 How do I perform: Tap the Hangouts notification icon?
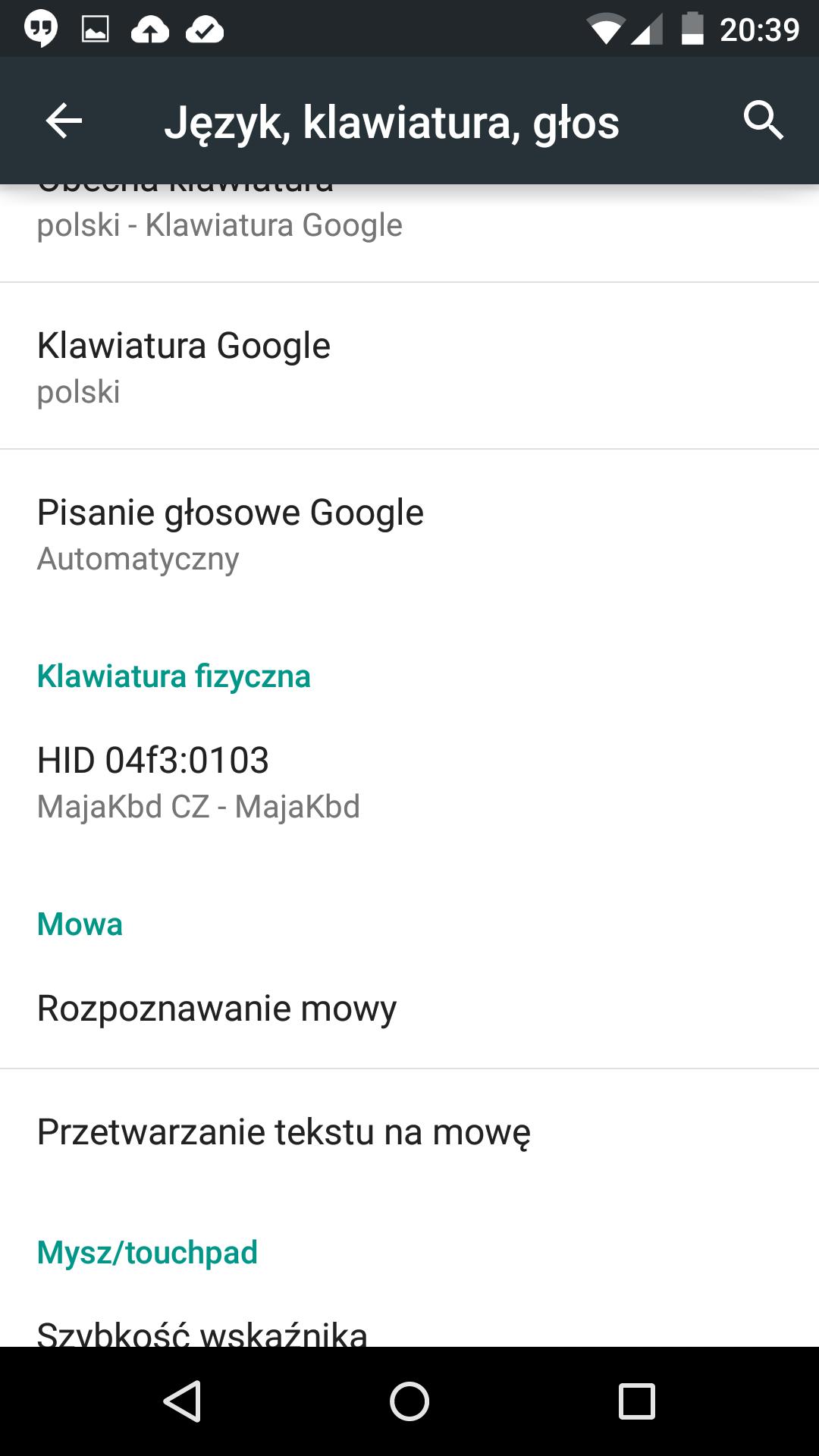pos(41,29)
